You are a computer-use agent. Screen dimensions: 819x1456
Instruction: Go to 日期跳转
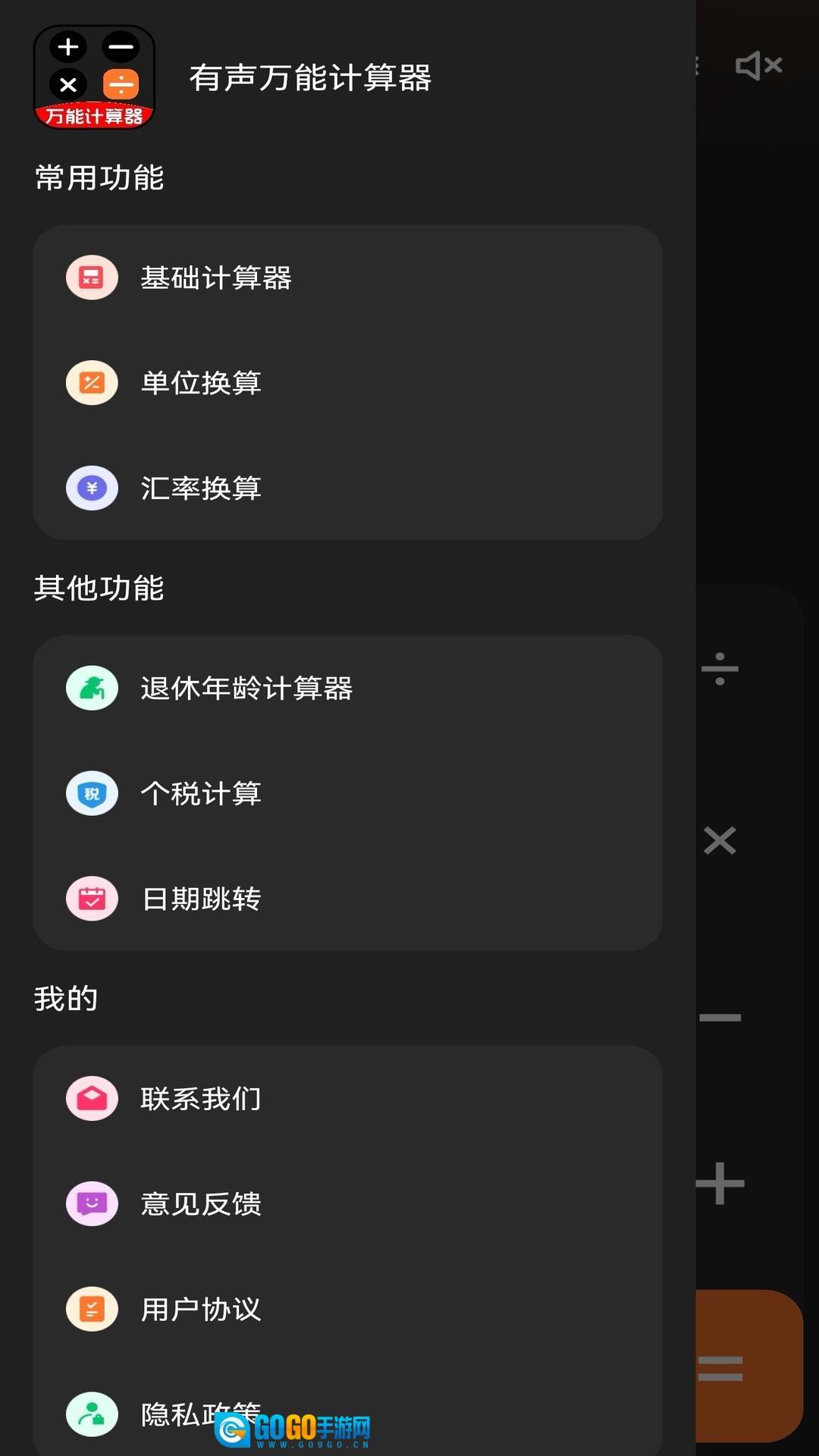coord(201,899)
